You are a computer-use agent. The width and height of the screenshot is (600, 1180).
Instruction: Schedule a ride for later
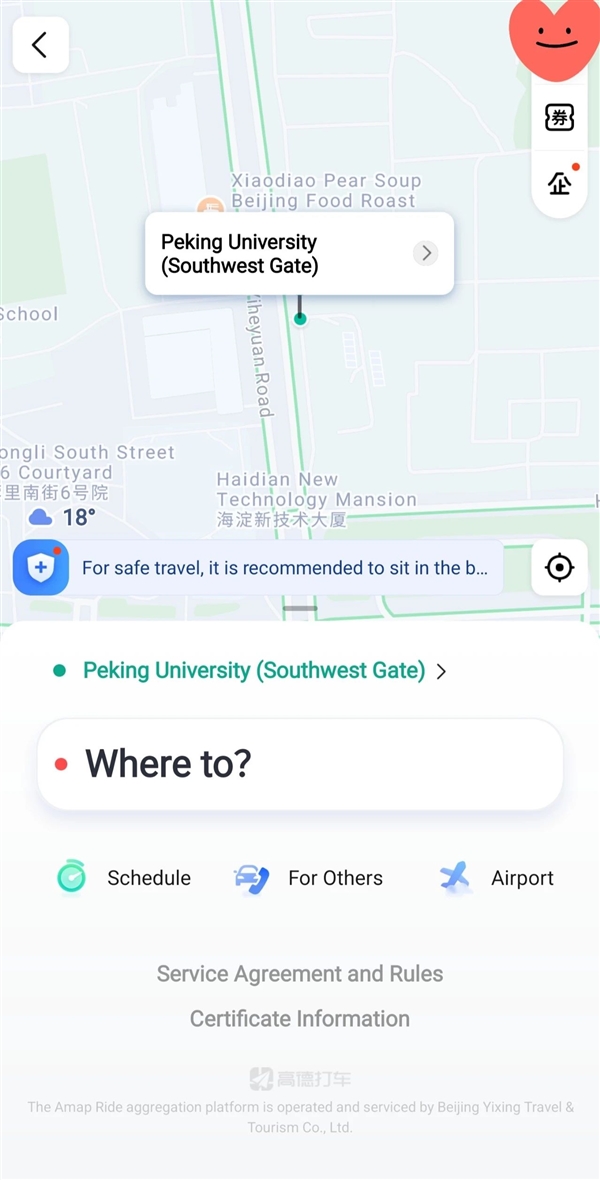click(x=124, y=878)
